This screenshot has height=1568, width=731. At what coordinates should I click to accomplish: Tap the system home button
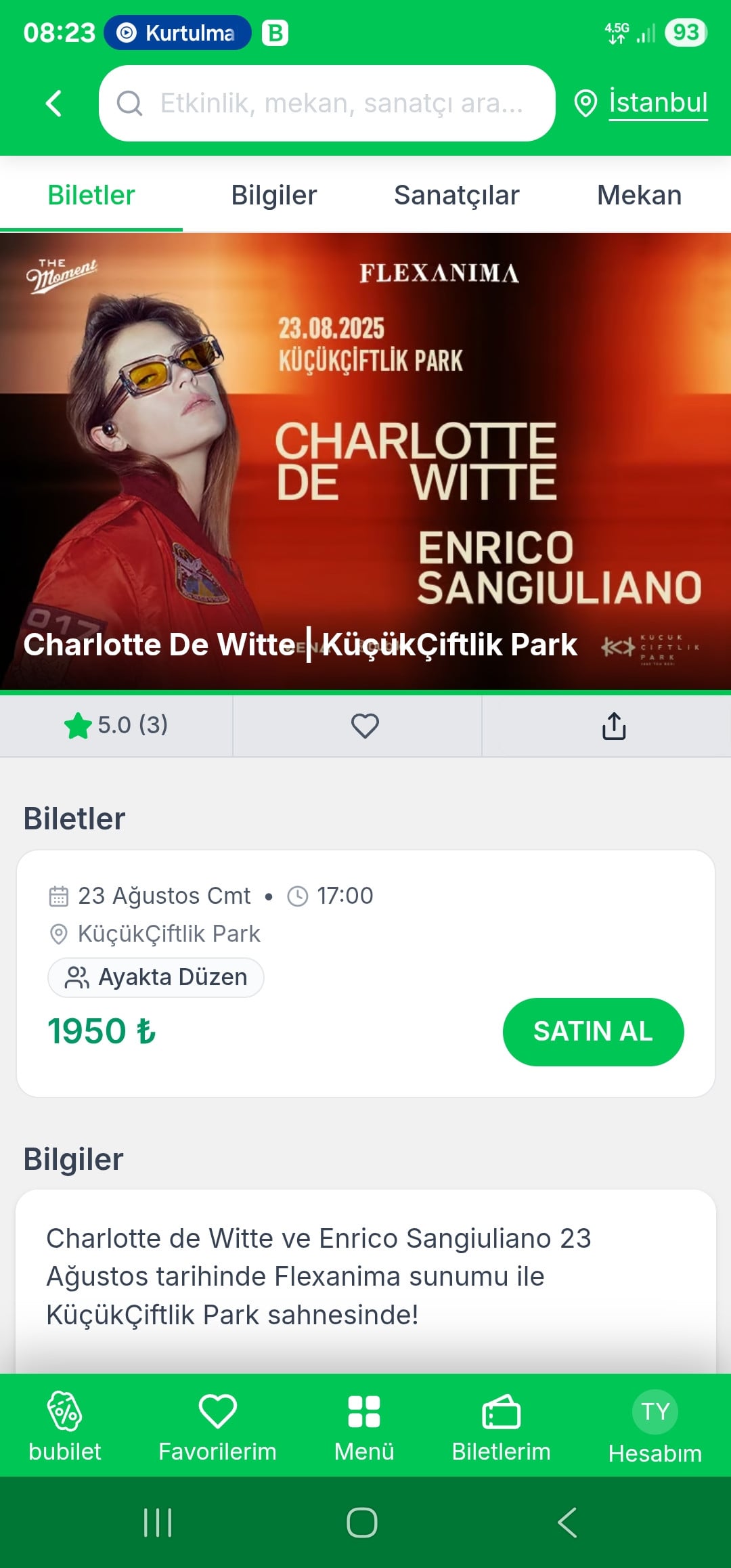[x=362, y=1523]
